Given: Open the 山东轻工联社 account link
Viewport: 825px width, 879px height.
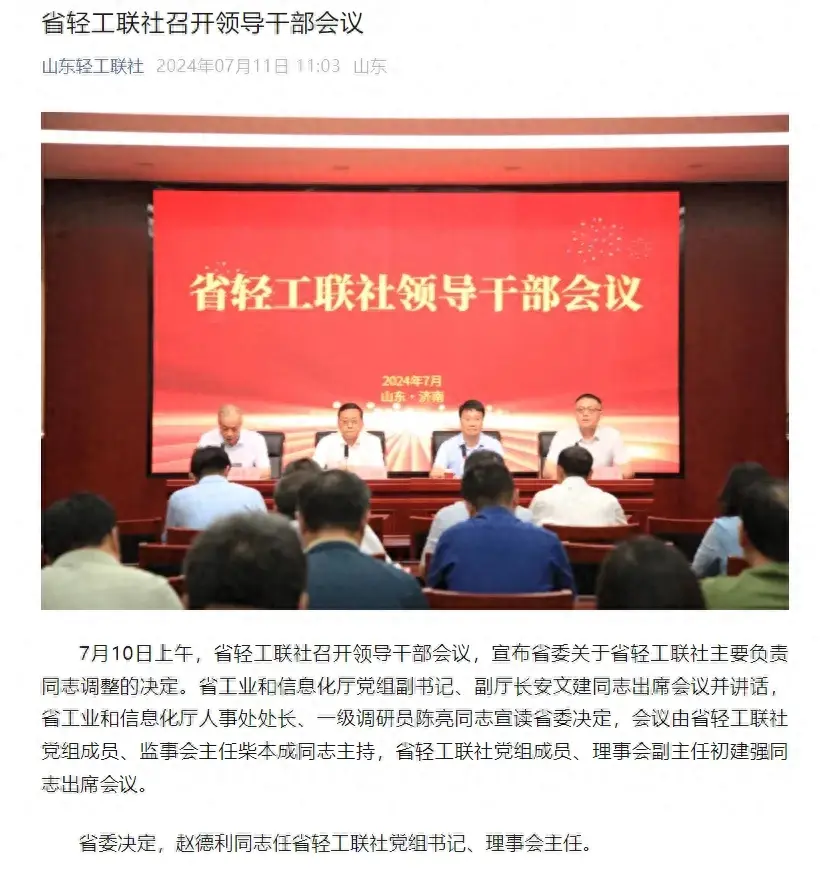Looking at the screenshot, I should 93,67.
